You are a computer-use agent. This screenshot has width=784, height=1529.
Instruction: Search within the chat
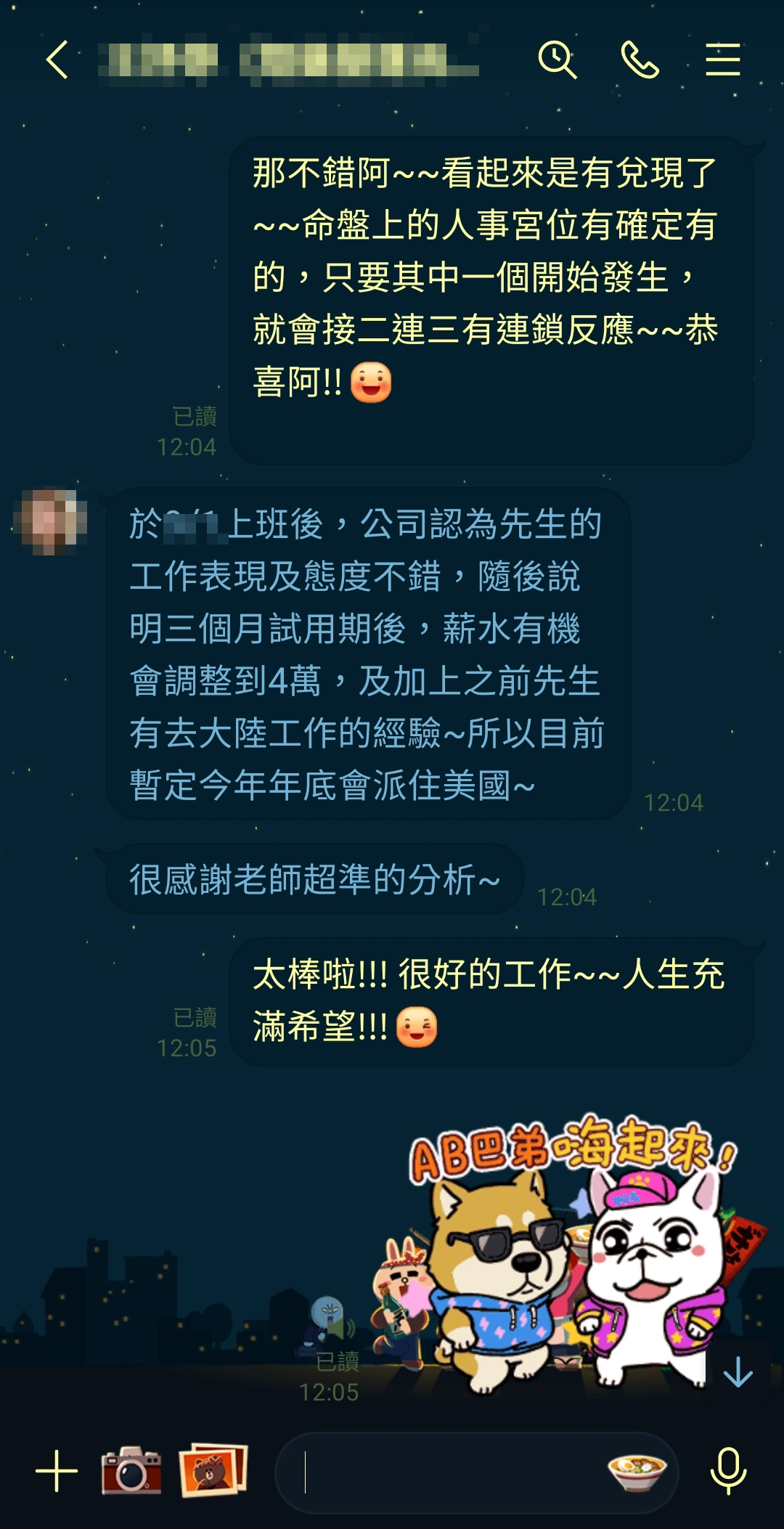(557, 60)
